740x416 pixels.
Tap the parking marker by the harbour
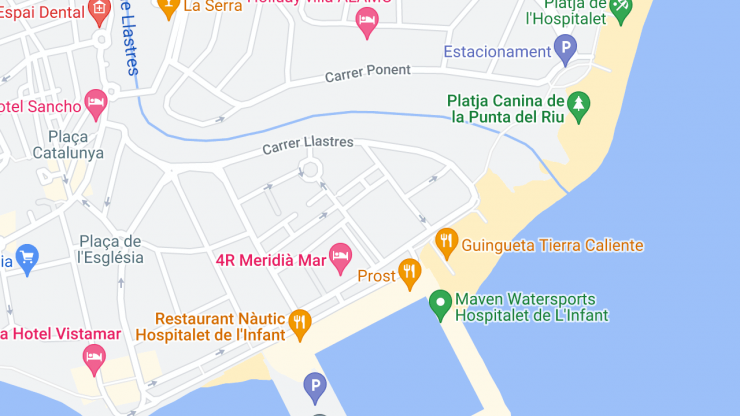[x=315, y=385]
